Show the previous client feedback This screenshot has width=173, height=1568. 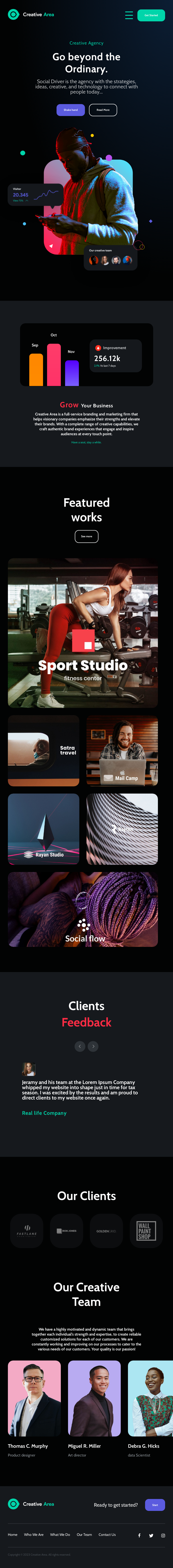point(80,1046)
